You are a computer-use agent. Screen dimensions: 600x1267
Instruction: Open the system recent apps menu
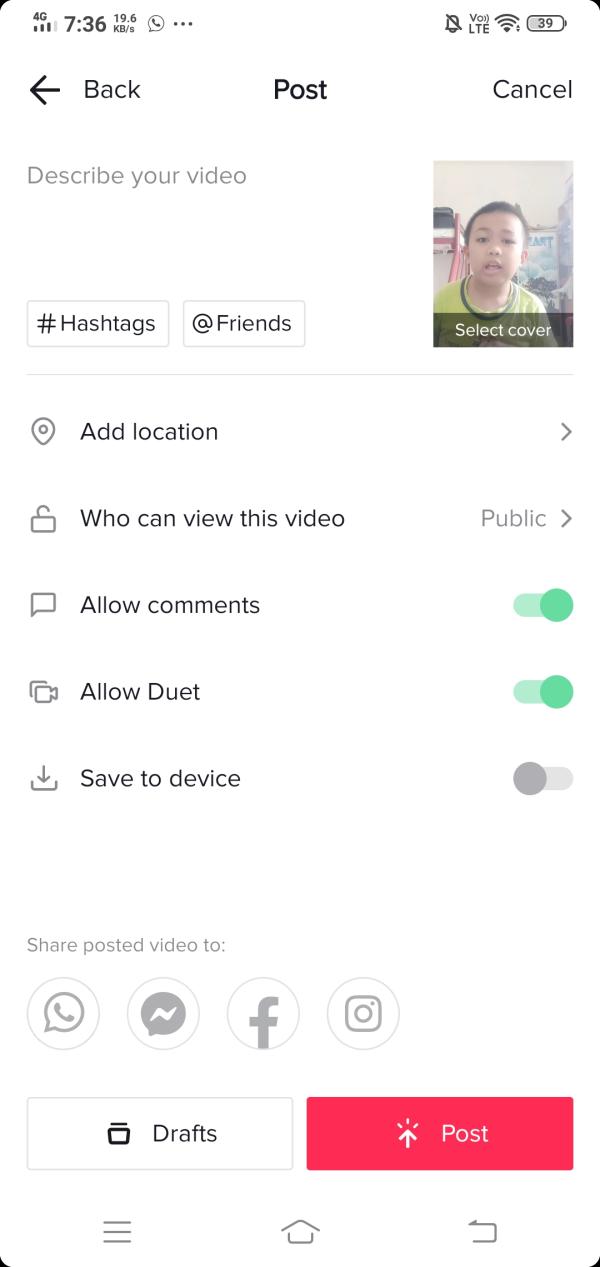[x=117, y=1232]
